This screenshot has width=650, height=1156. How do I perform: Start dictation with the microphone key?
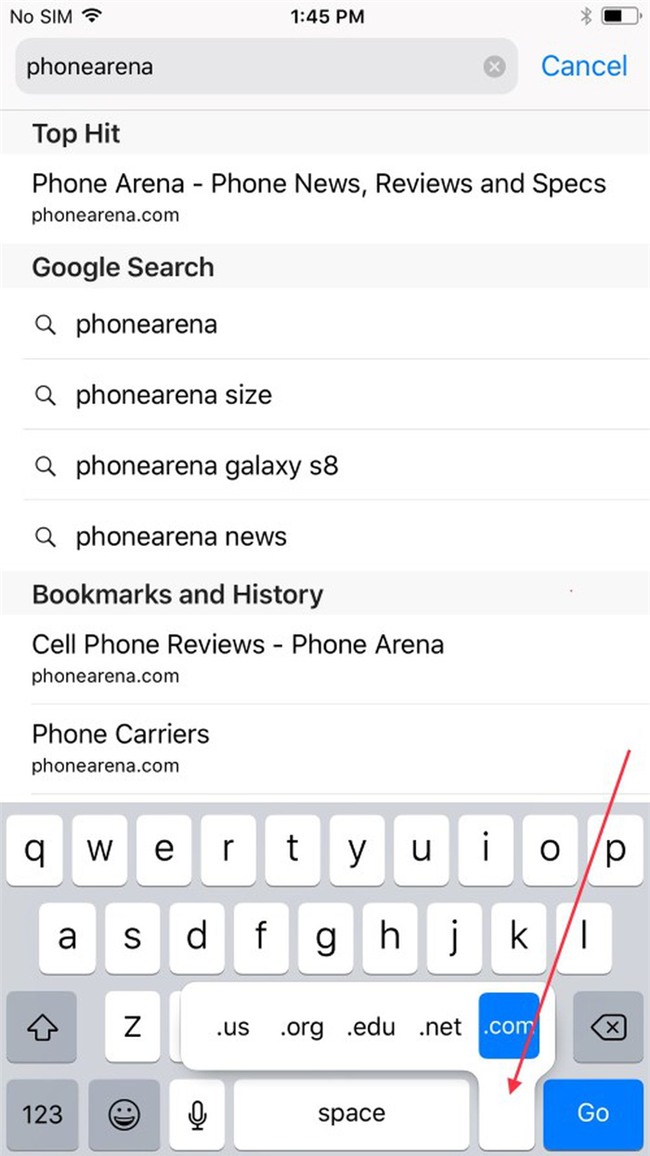tap(197, 1113)
